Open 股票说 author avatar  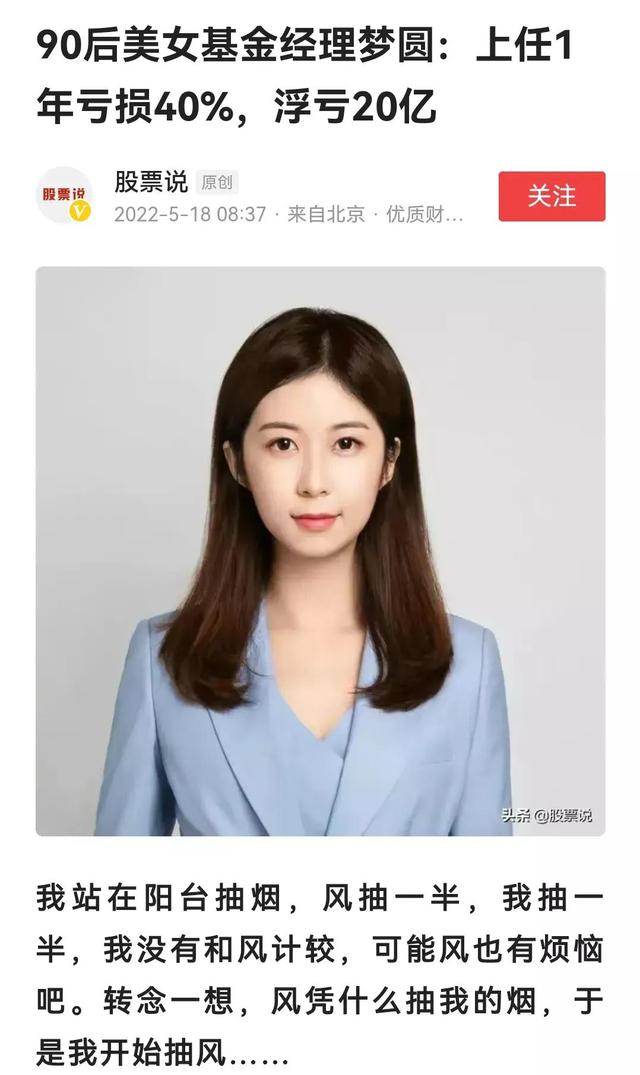click(65, 195)
